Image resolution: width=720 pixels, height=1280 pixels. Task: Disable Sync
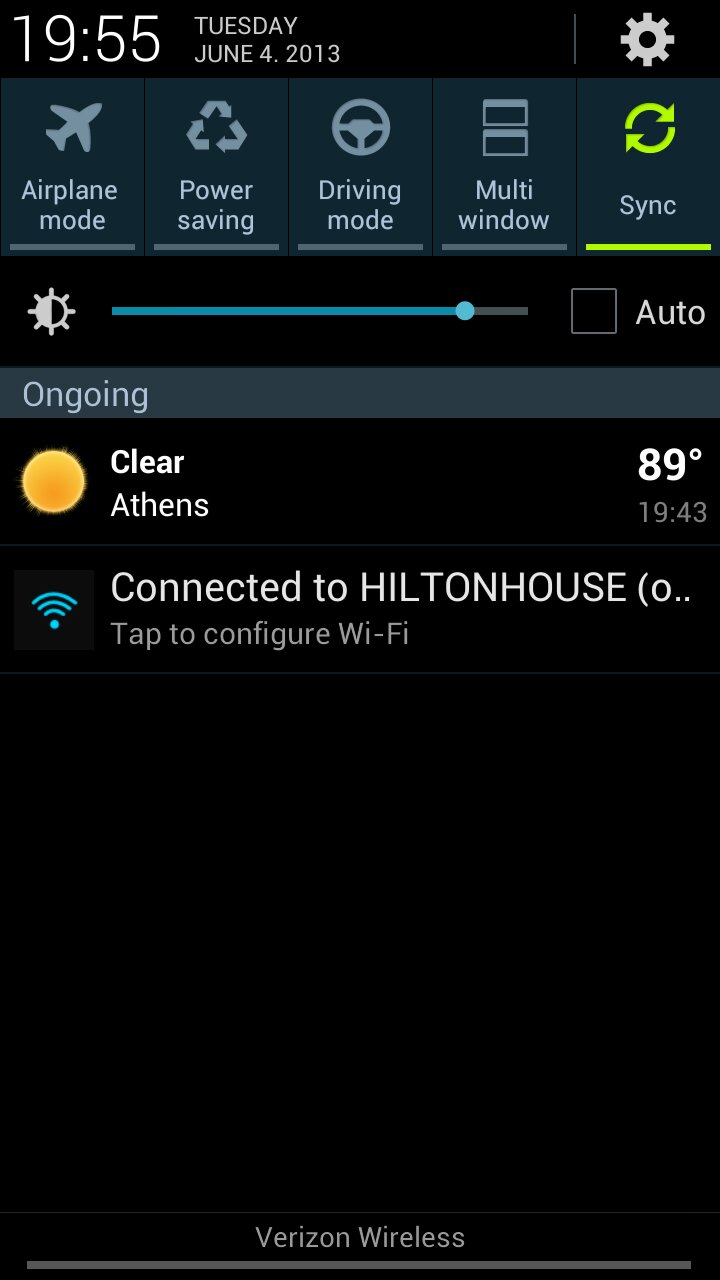click(x=648, y=167)
